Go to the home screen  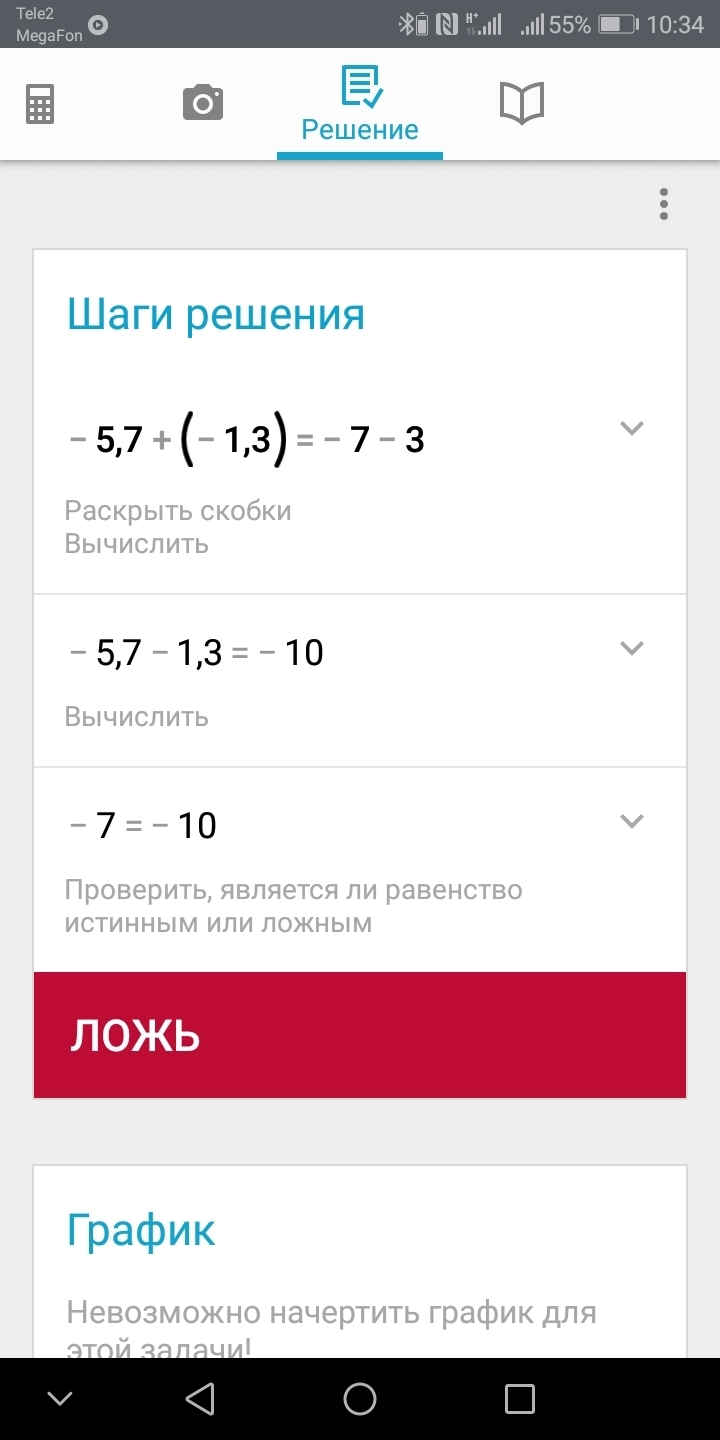(x=360, y=1398)
